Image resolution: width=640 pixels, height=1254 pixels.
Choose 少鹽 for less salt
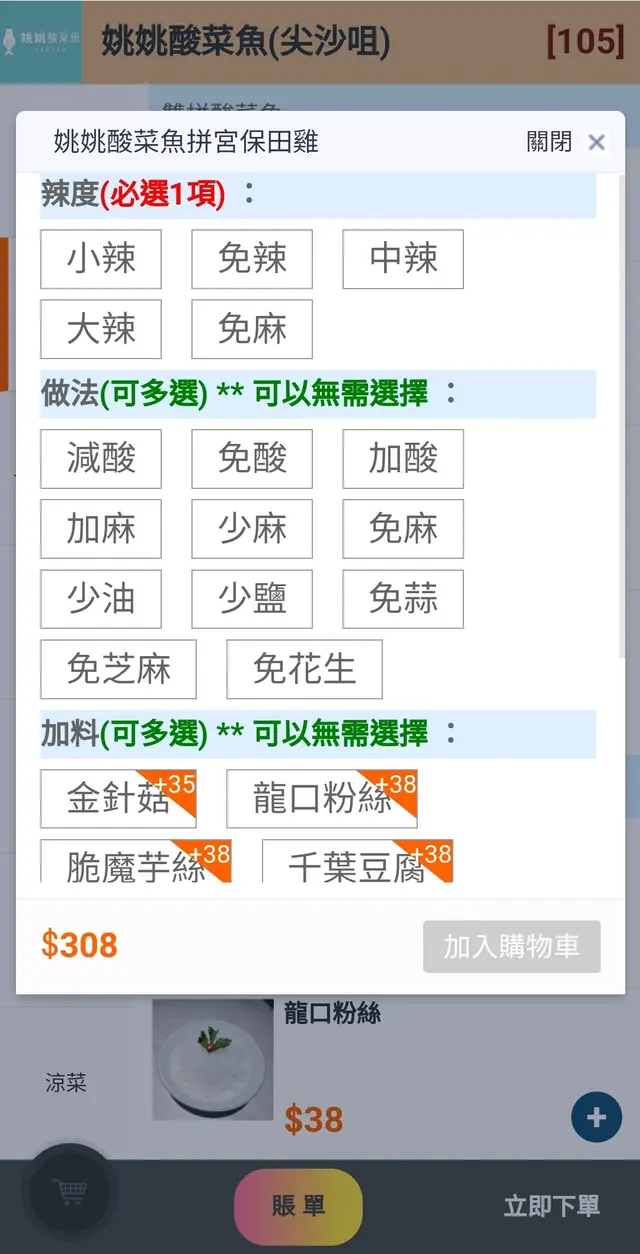coord(252,599)
